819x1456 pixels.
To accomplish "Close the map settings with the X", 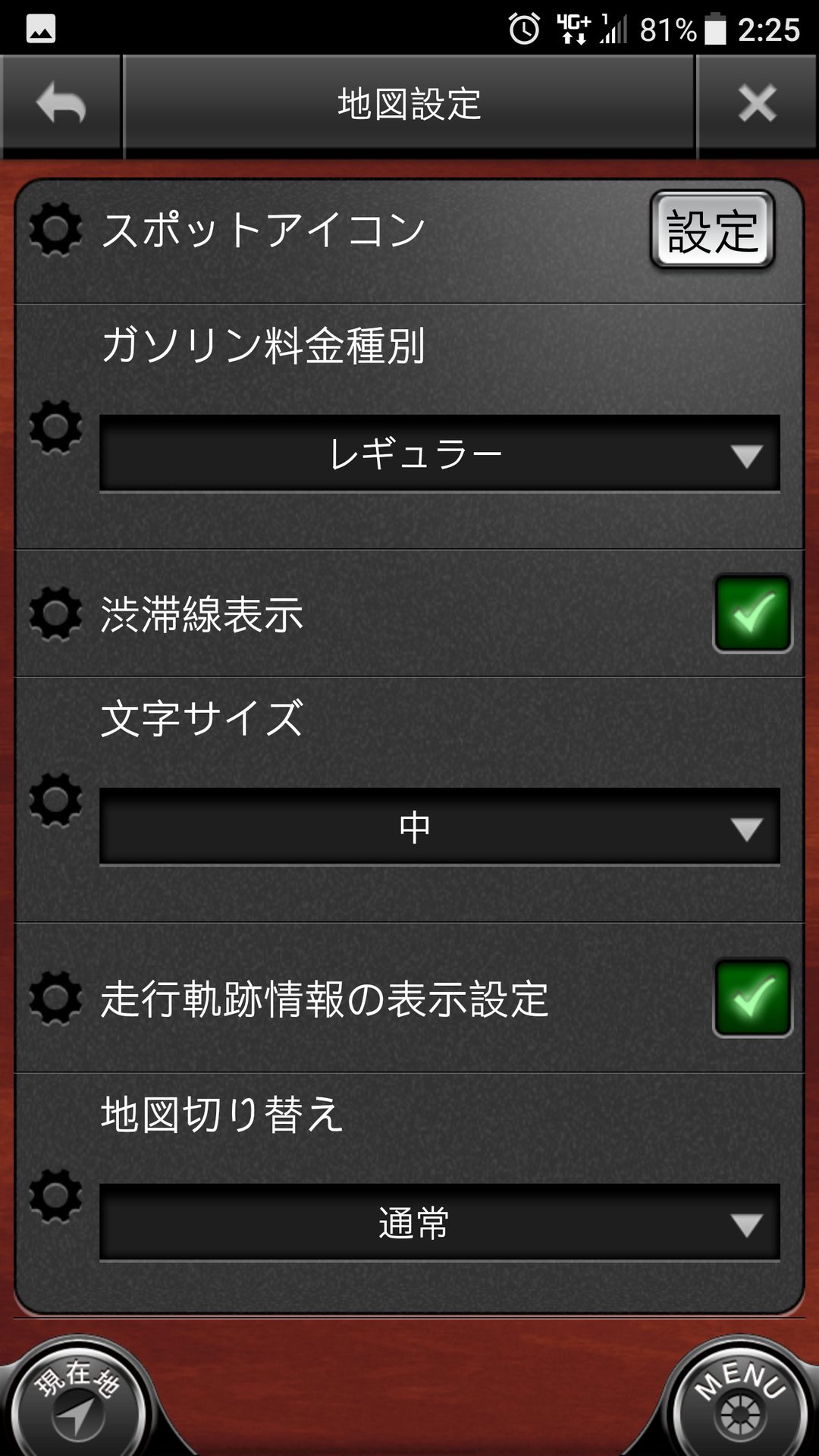I will (757, 104).
